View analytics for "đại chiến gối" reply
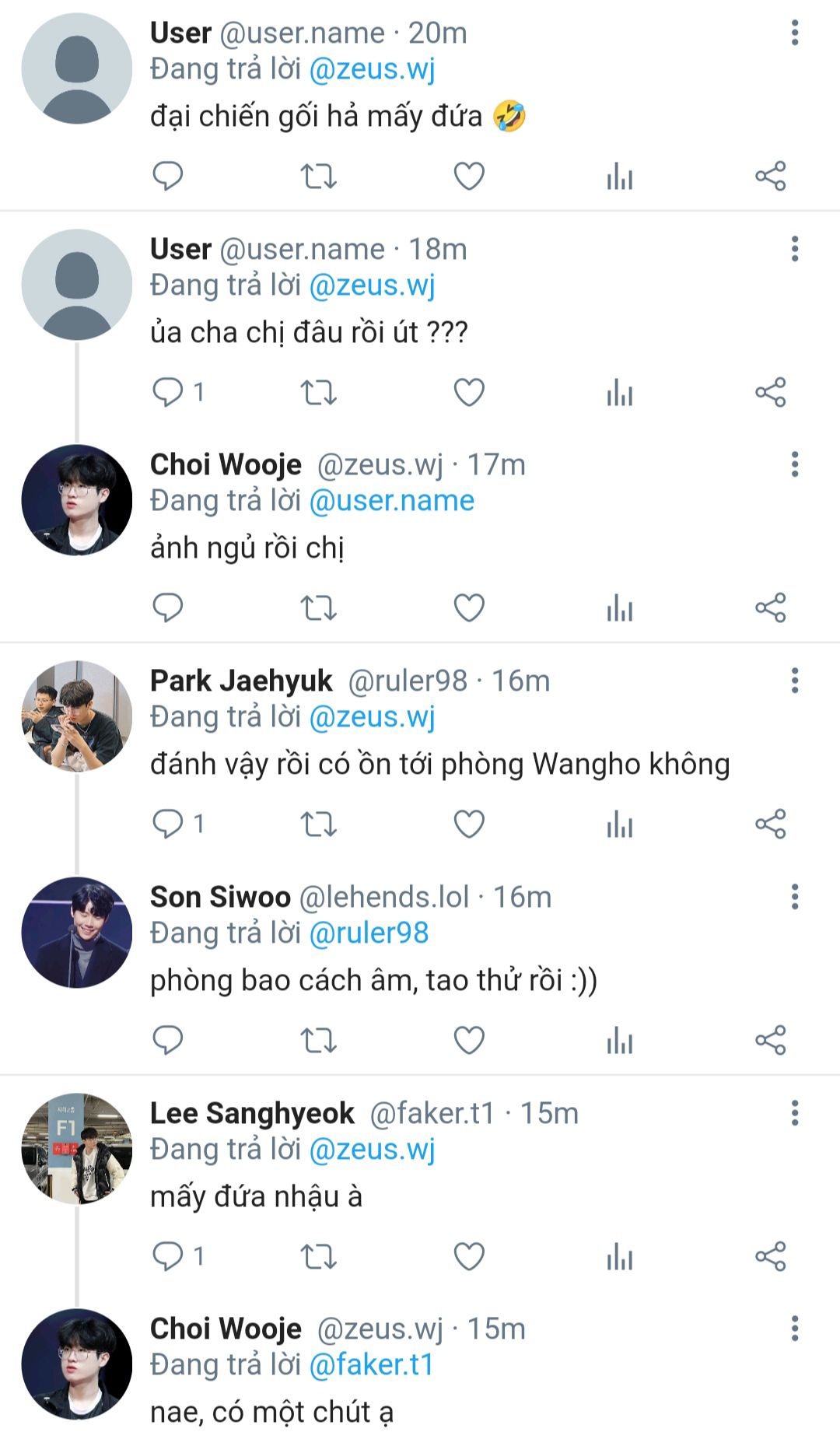This screenshot has width=840, height=1453. (619, 177)
